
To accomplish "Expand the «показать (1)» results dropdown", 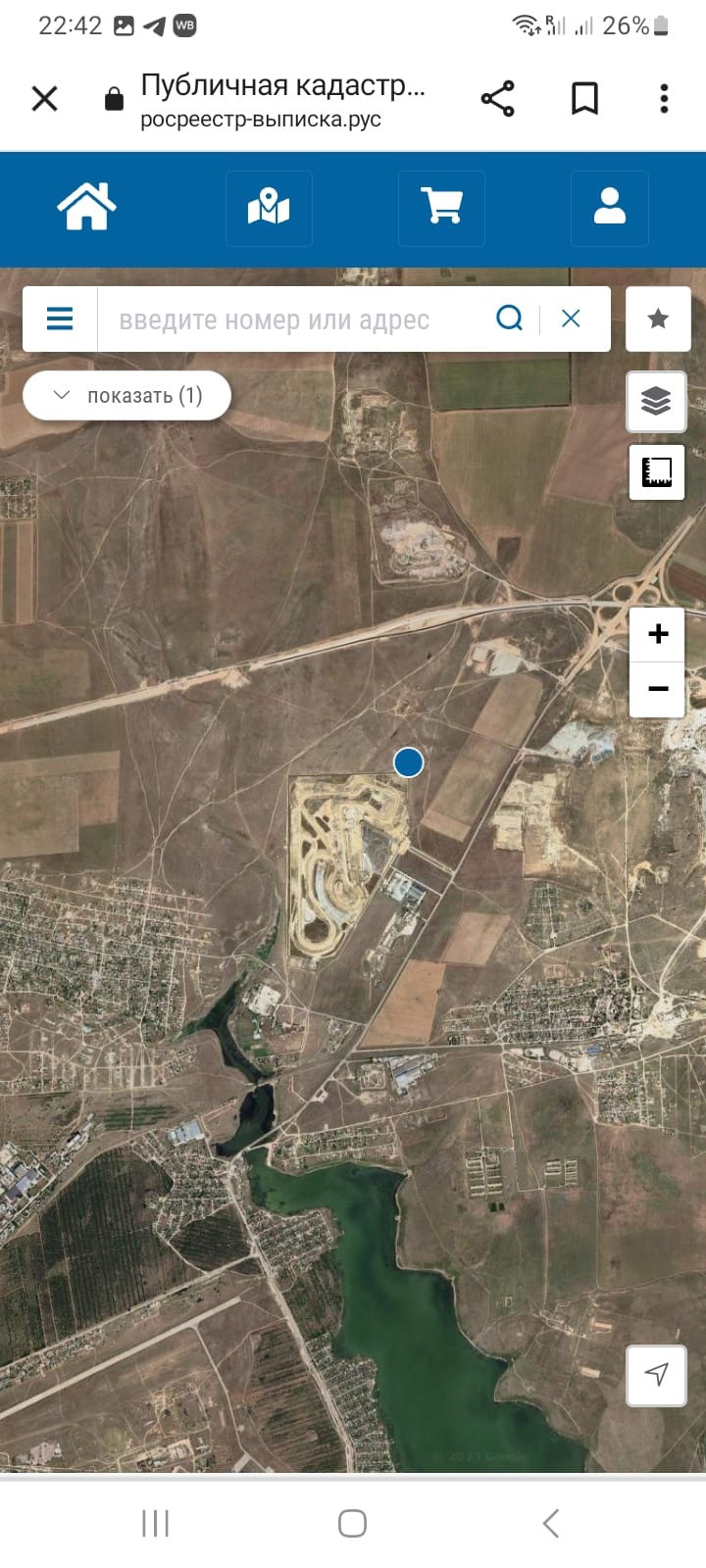I will tap(126, 396).
